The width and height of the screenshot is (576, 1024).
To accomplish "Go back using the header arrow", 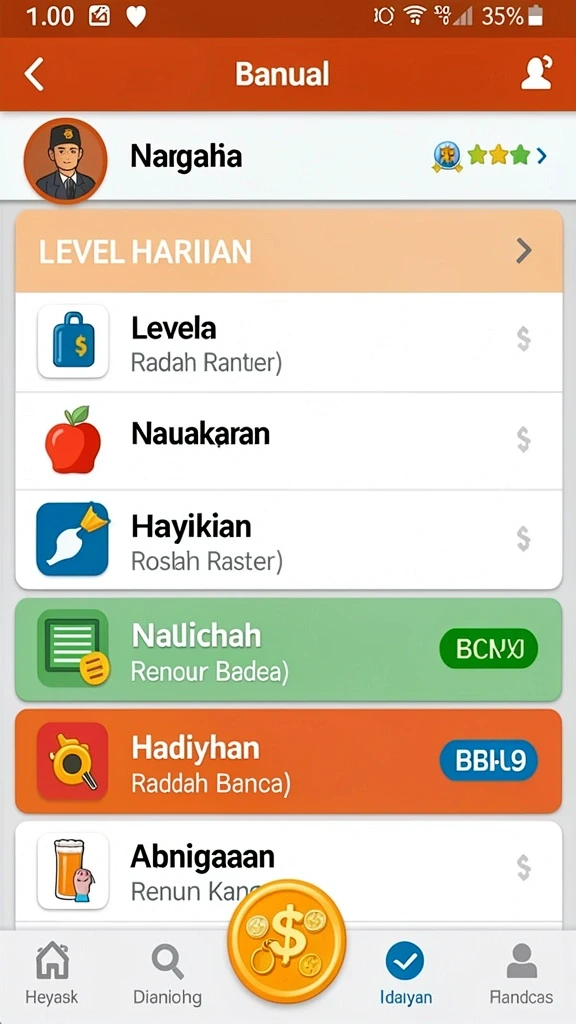I will pos(34,74).
